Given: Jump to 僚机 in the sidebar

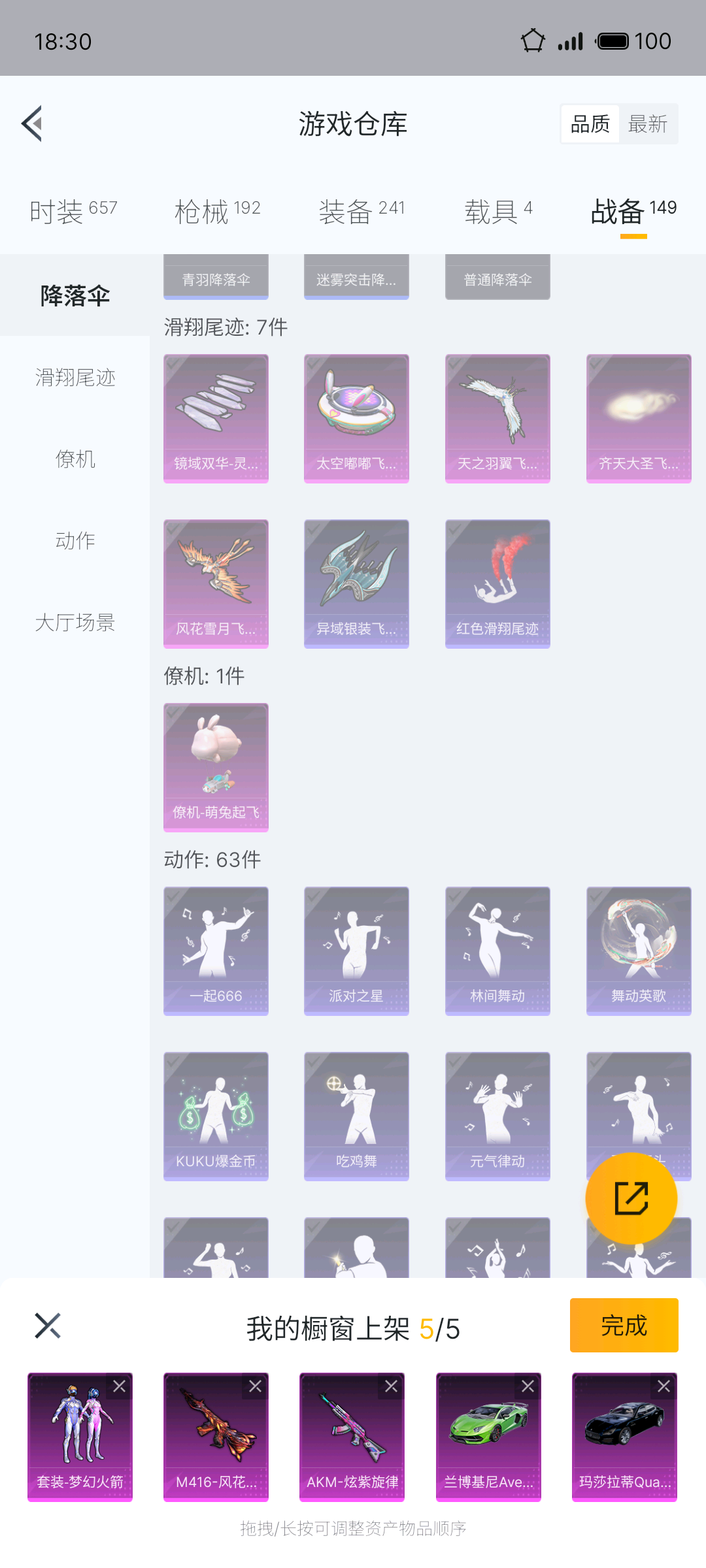Looking at the screenshot, I should 75,459.
